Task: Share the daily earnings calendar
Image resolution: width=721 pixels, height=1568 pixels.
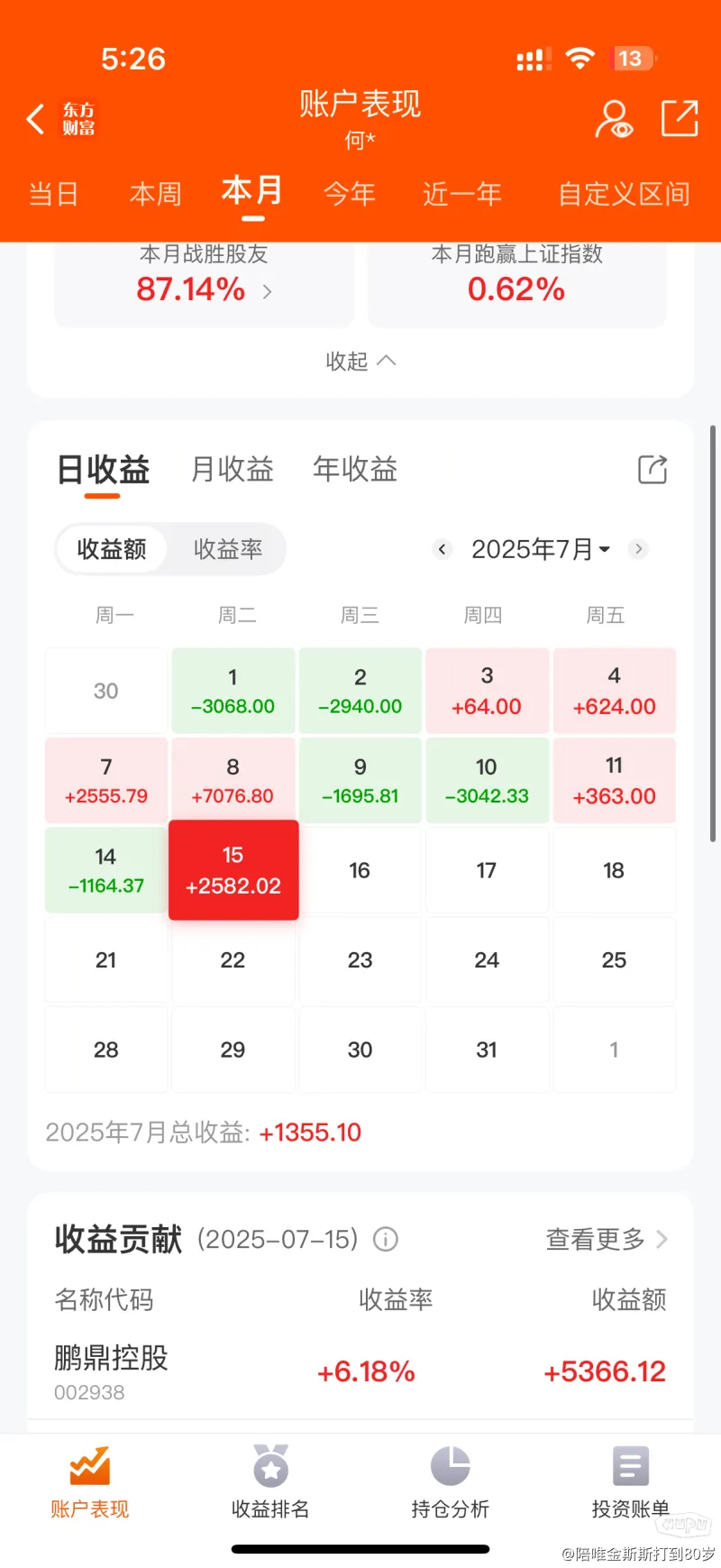Action: tap(653, 470)
